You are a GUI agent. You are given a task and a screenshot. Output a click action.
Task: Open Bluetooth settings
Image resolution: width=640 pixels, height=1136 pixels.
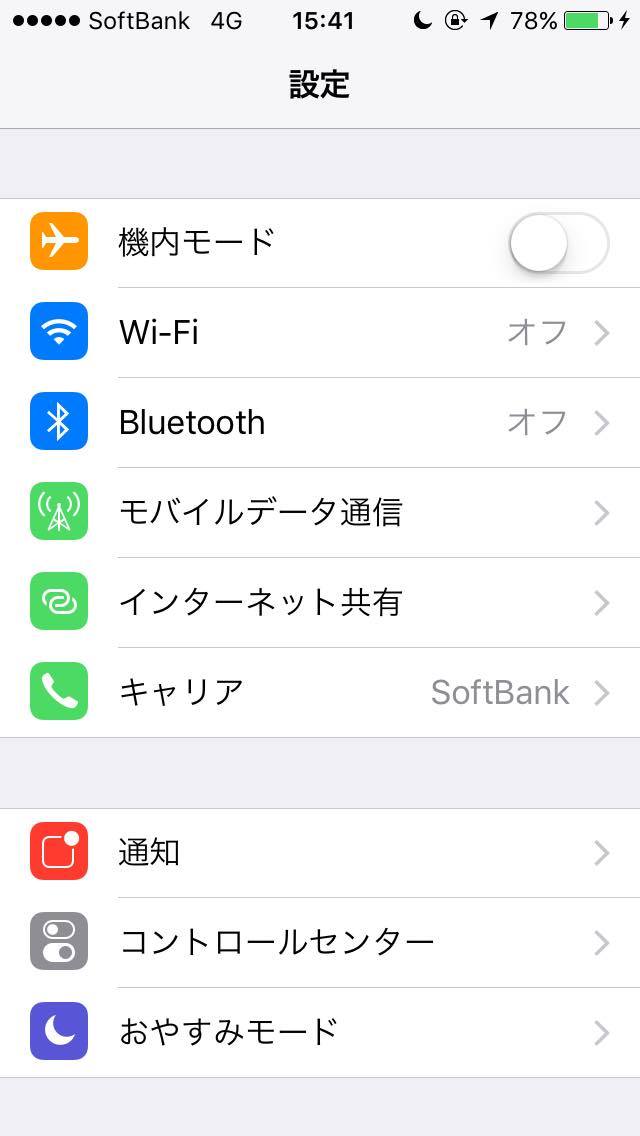(320, 422)
